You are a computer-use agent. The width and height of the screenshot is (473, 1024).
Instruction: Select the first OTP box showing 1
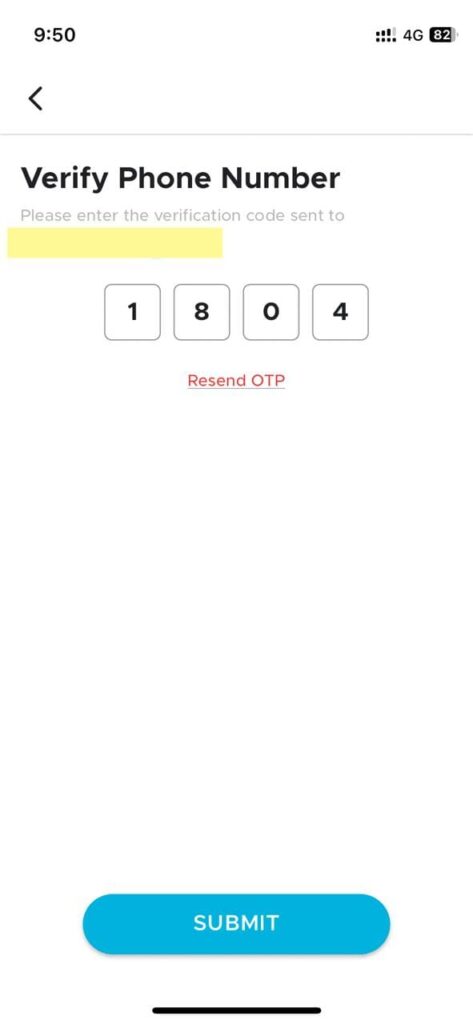pos(132,312)
